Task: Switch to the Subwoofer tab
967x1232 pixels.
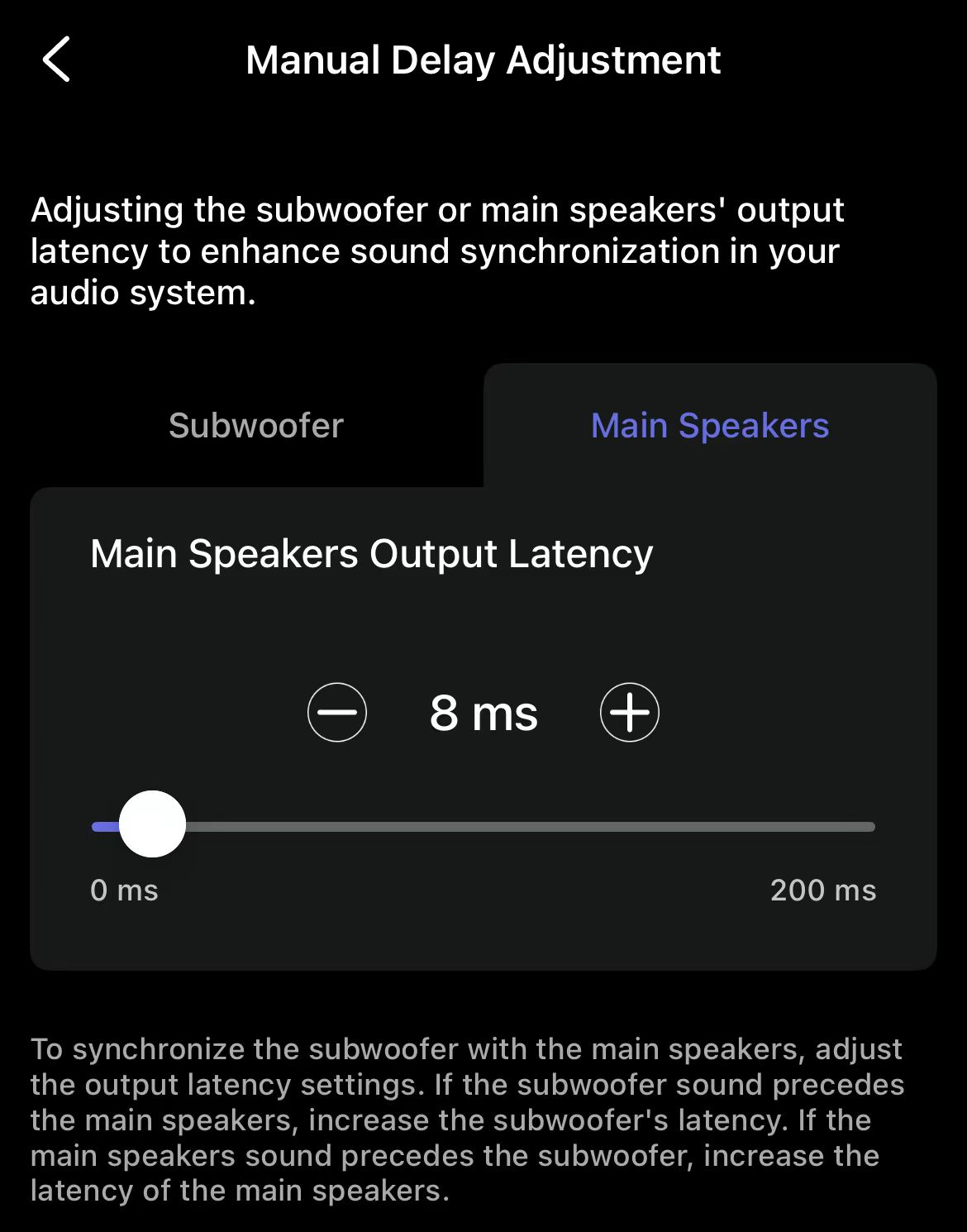Action: coord(256,426)
